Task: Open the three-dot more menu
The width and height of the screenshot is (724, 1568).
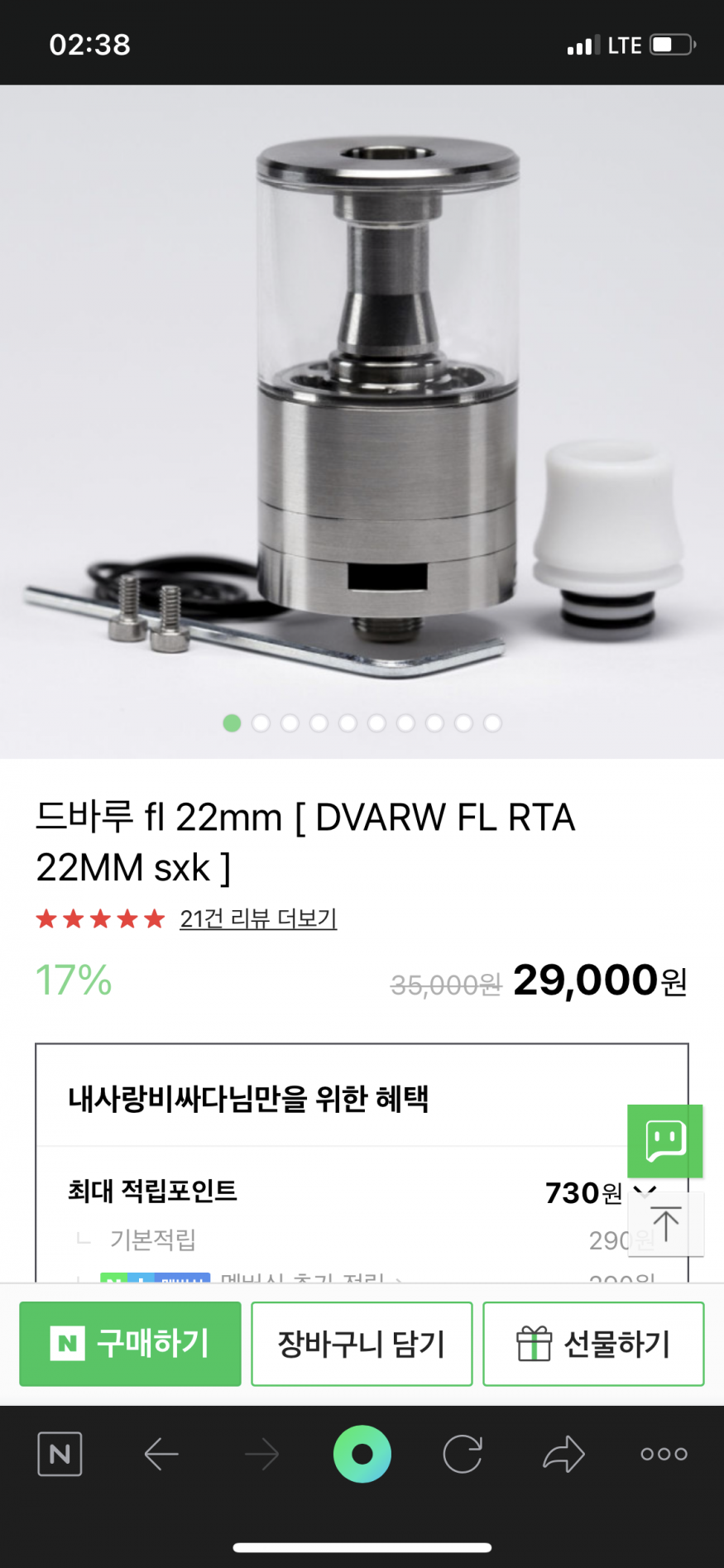Action: click(x=664, y=1454)
